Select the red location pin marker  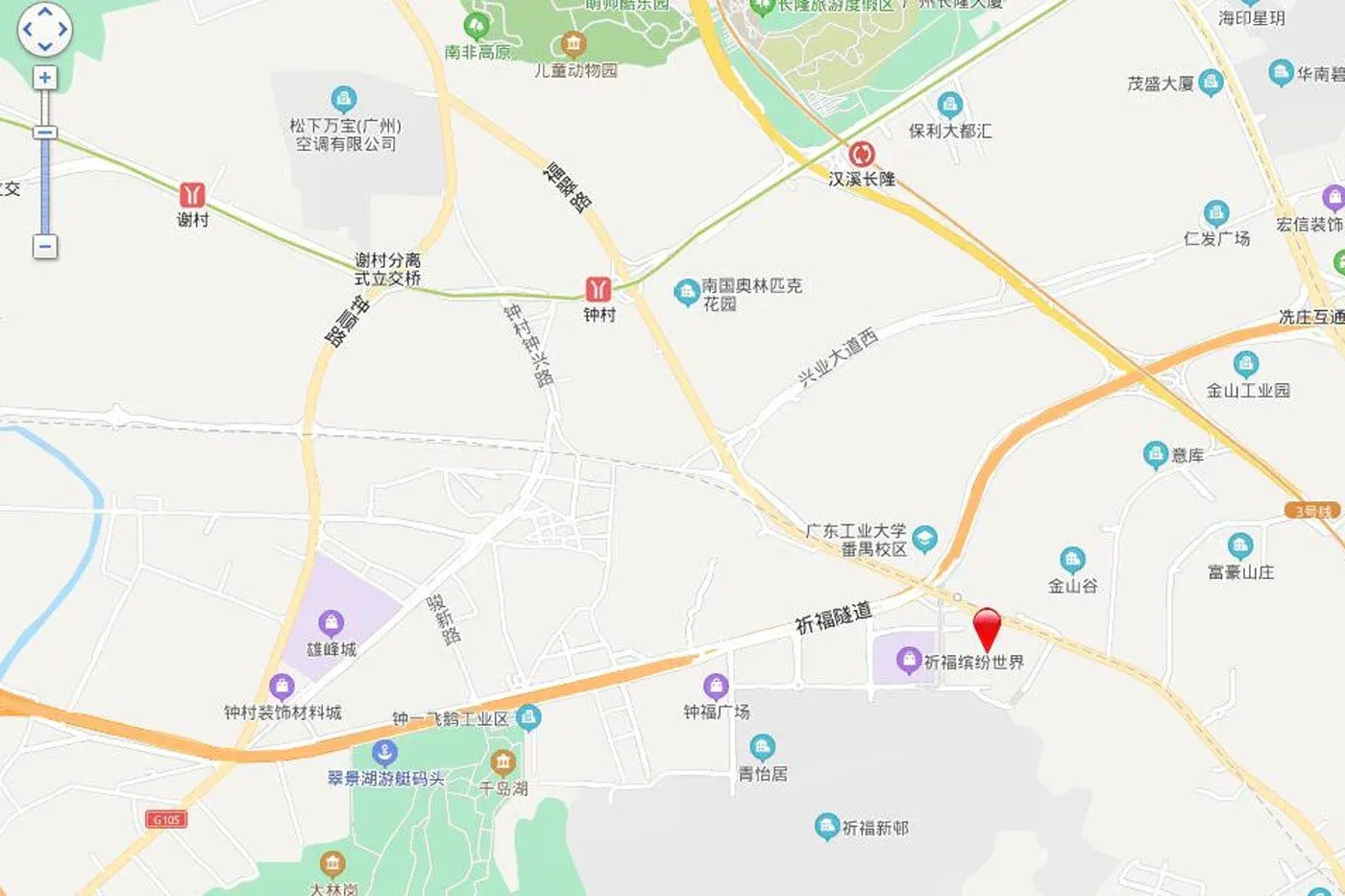point(987,628)
